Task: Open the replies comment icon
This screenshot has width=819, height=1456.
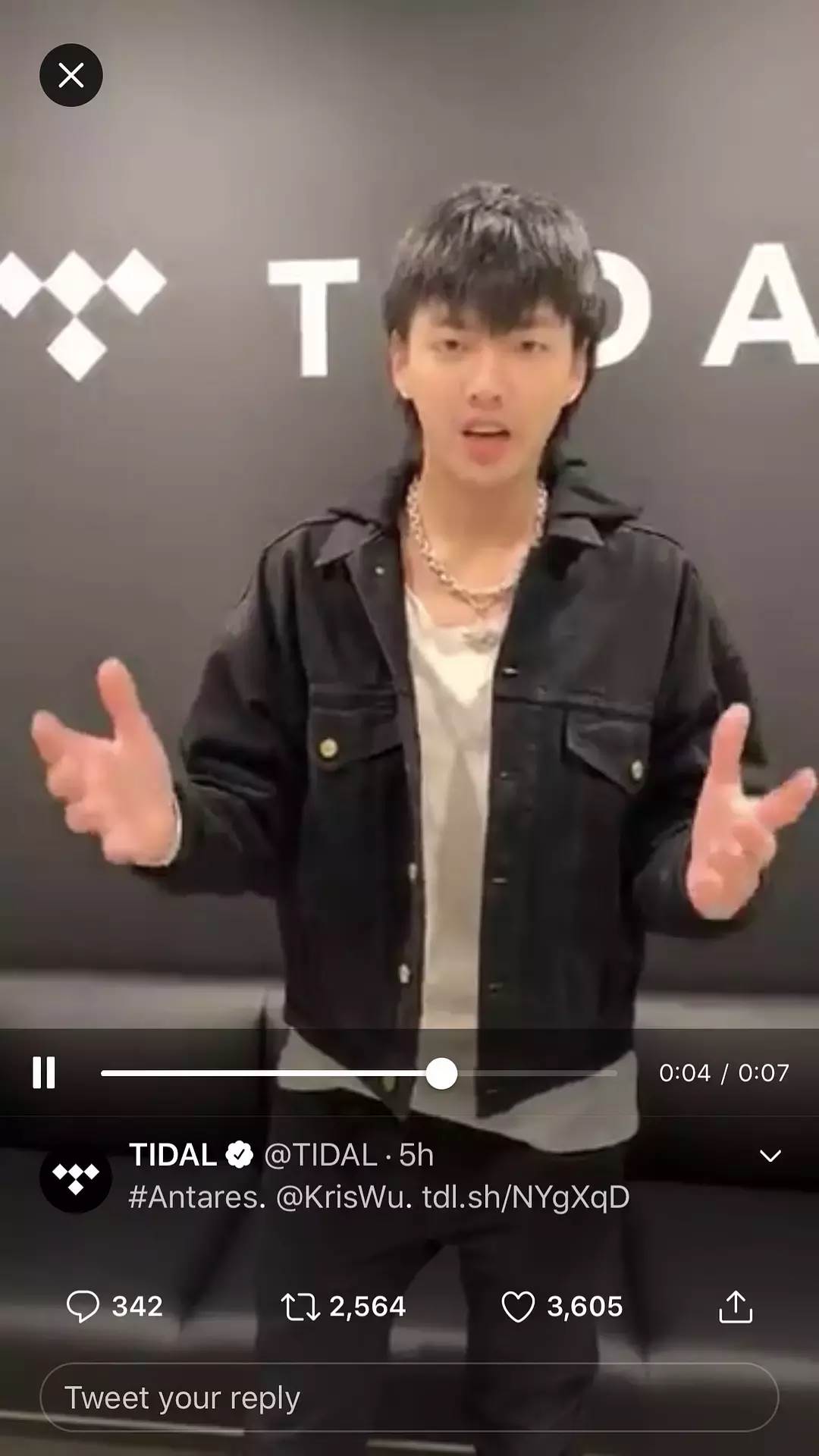Action: pos(83,1307)
